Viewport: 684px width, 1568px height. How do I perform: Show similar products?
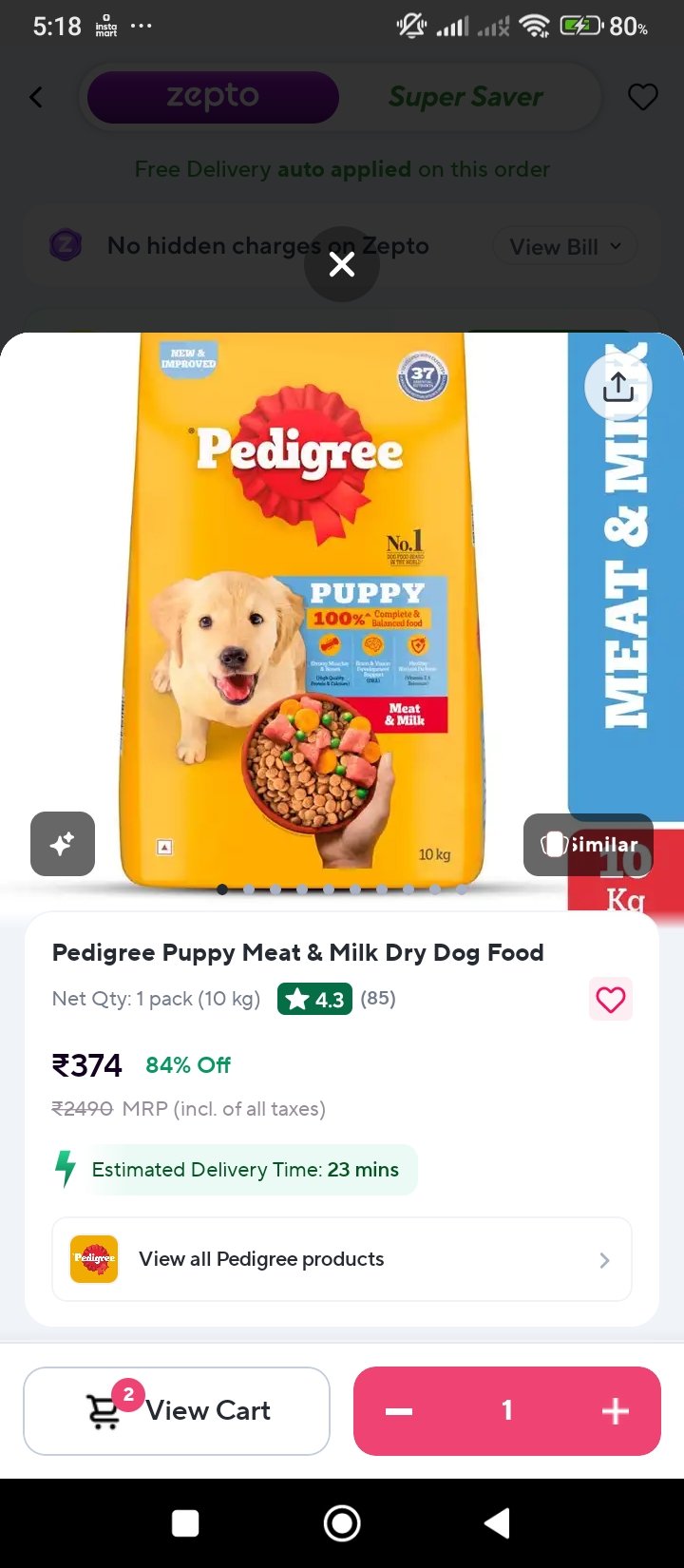[588, 844]
